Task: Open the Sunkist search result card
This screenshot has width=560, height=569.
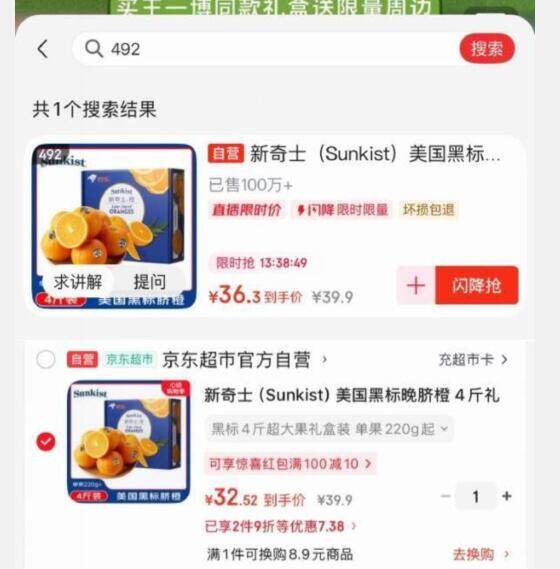Action: pos(276,226)
